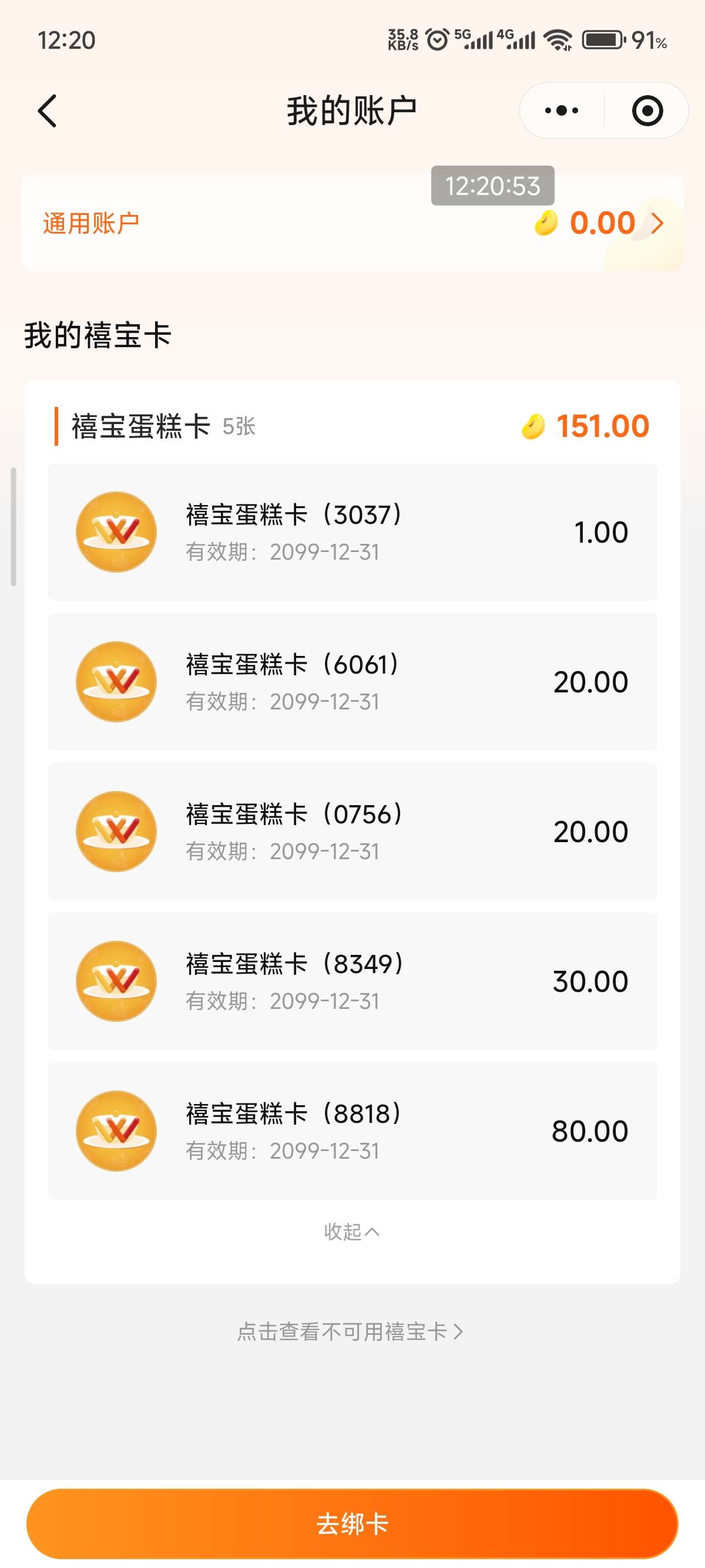Image resolution: width=705 pixels, height=1568 pixels.
Task: Open 禧宝蛋糕卡 (8349) with 30.00 balance
Action: [352, 981]
